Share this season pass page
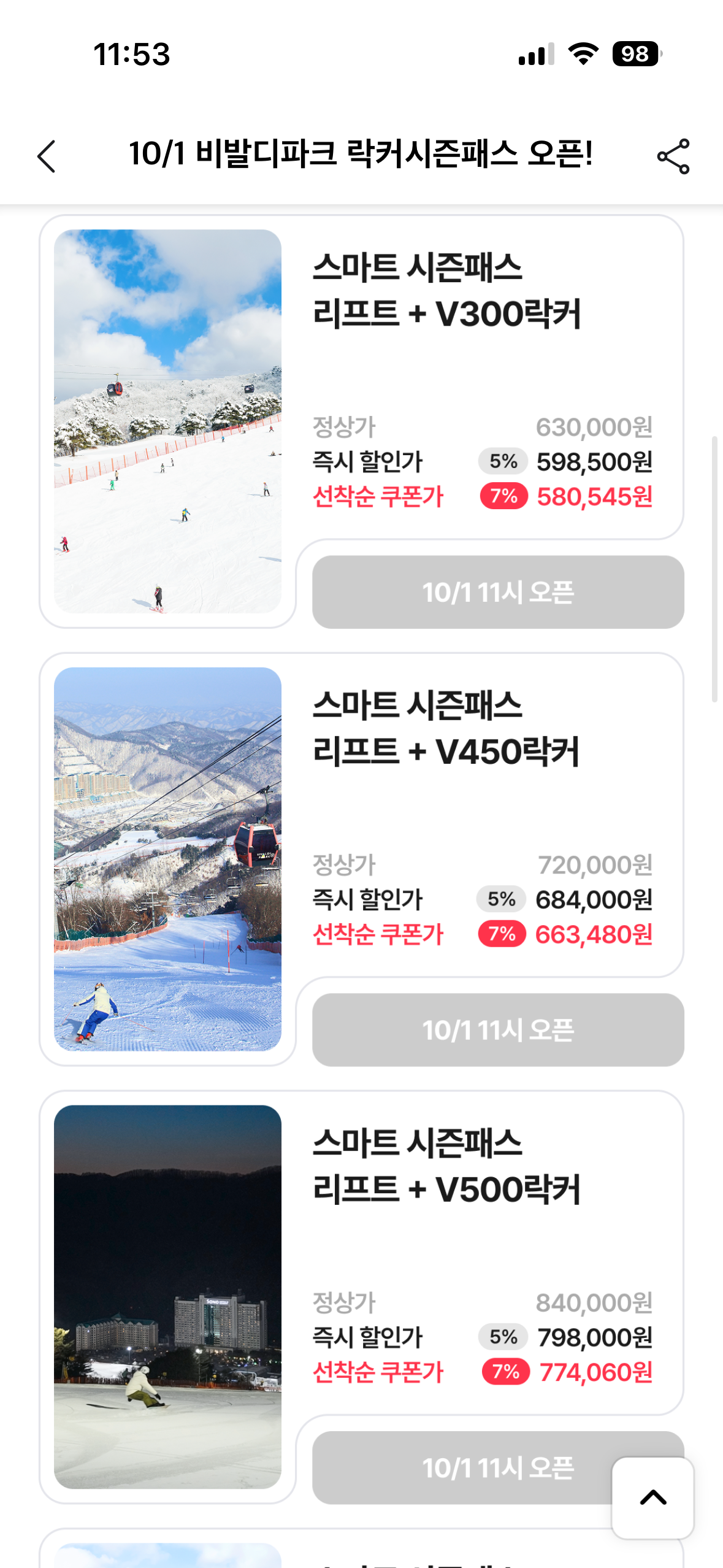Screen dimensions: 723x1568 [x=673, y=156]
